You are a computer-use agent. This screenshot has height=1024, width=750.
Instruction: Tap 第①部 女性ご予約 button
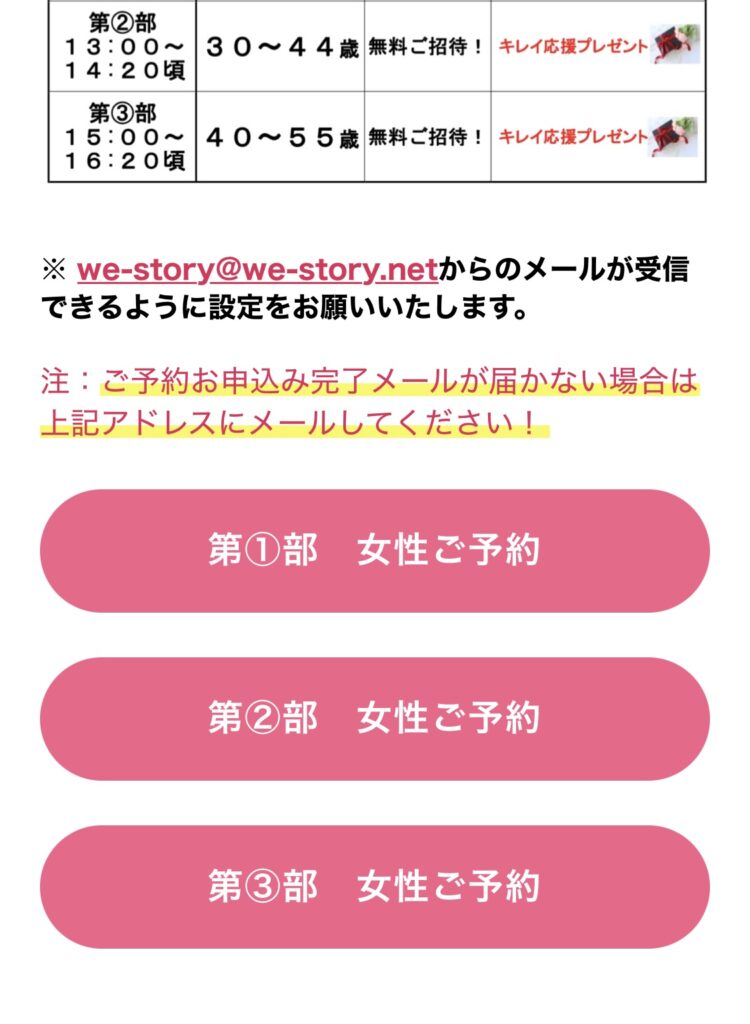point(375,551)
